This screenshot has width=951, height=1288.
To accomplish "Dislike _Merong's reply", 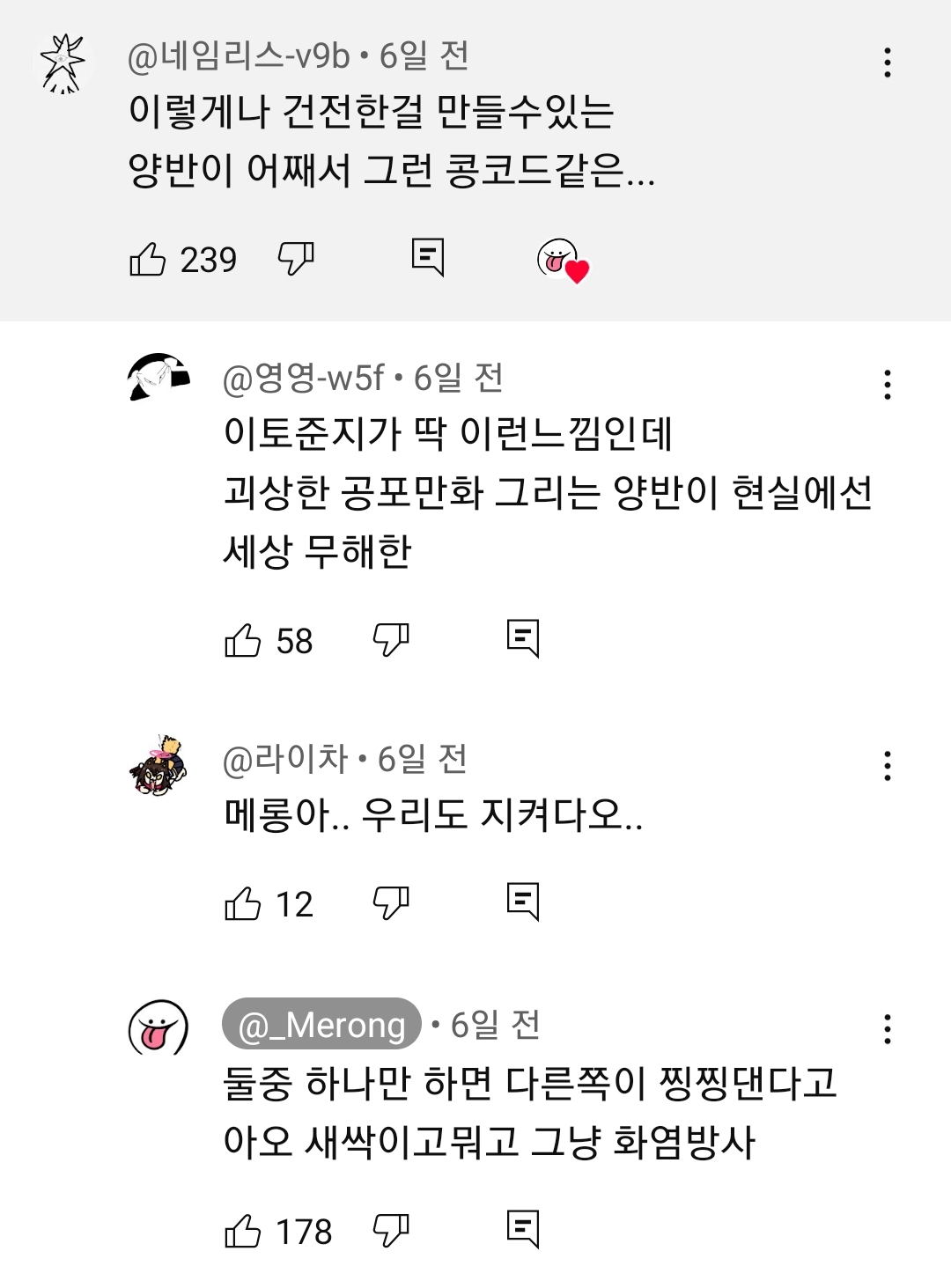I will 391,1231.
